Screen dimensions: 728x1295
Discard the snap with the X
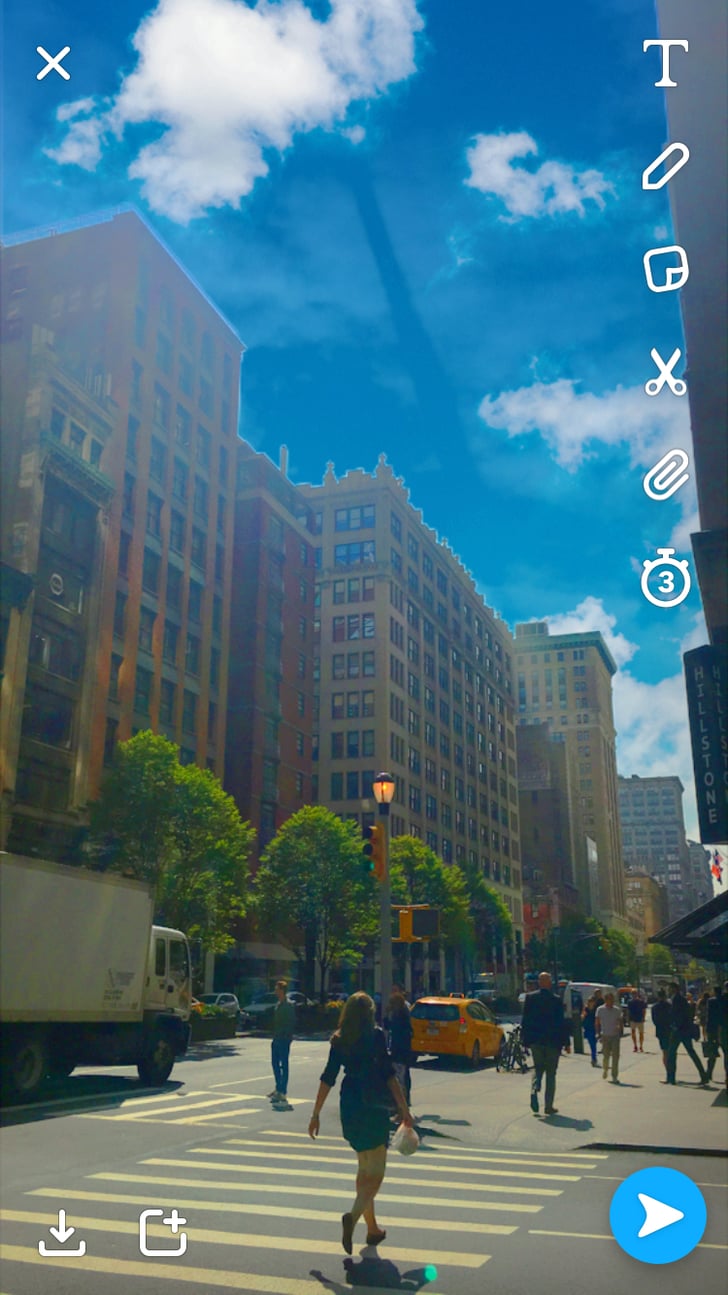(x=55, y=65)
